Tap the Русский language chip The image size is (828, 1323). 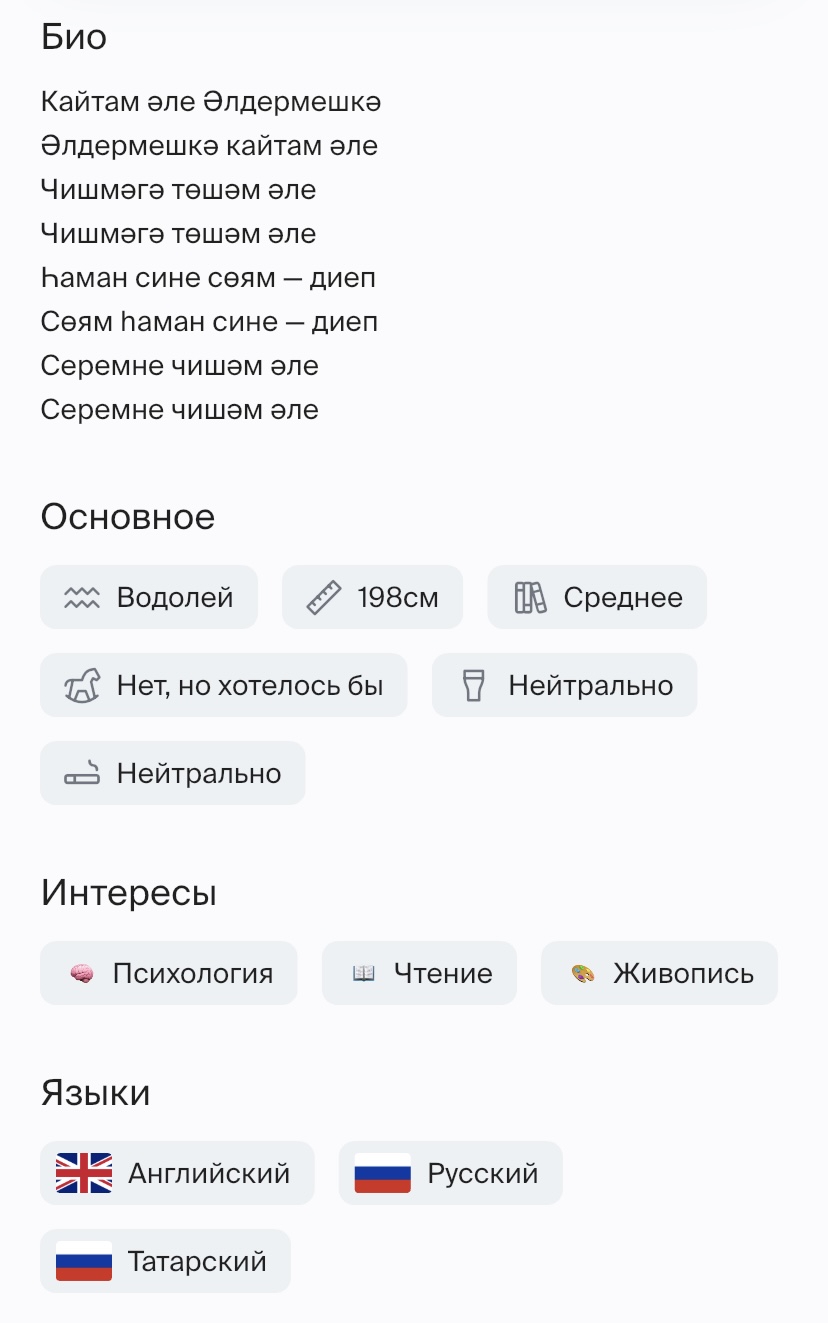tap(450, 1173)
